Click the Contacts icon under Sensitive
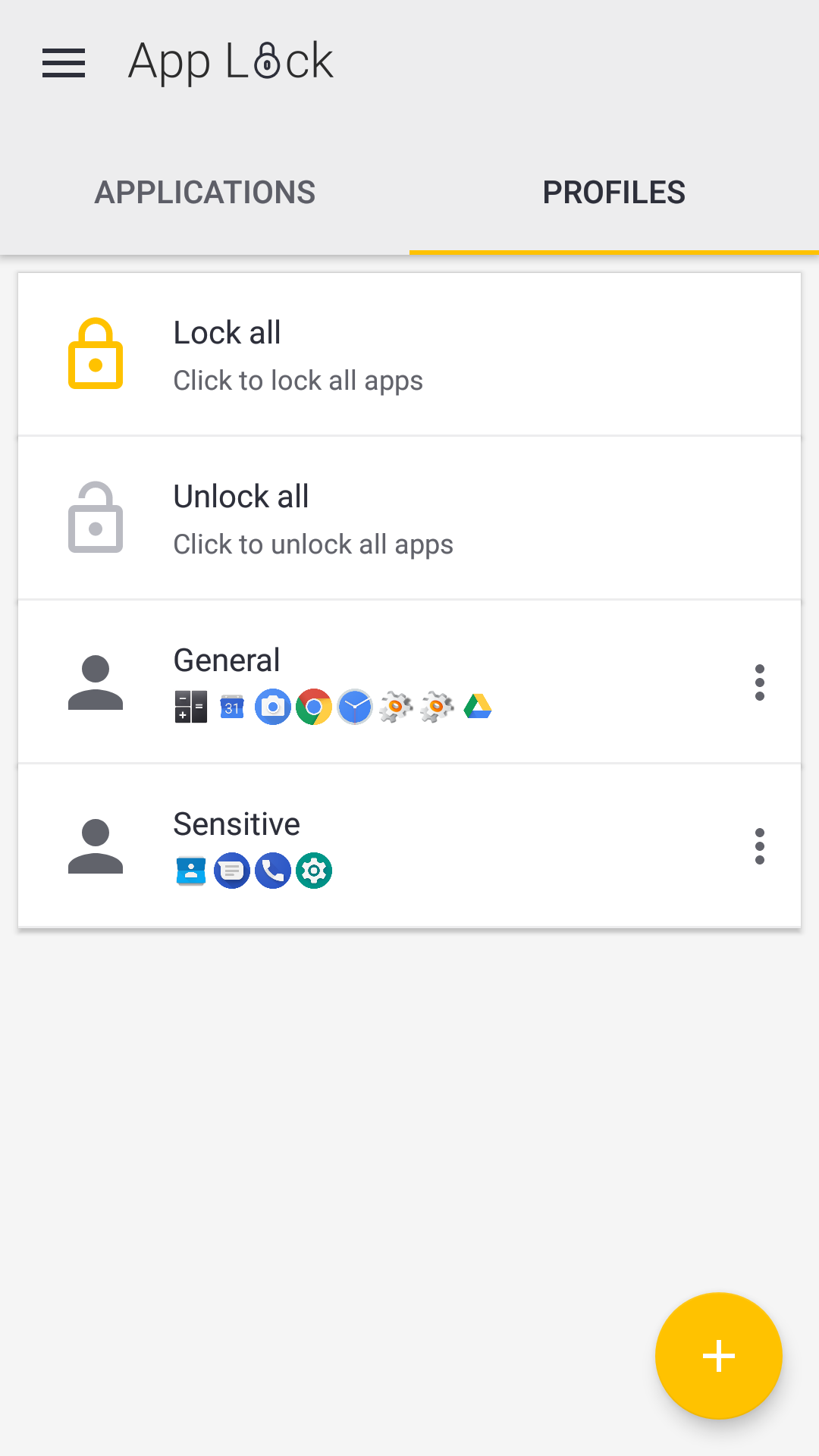The width and height of the screenshot is (819, 1456). coord(190,871)
